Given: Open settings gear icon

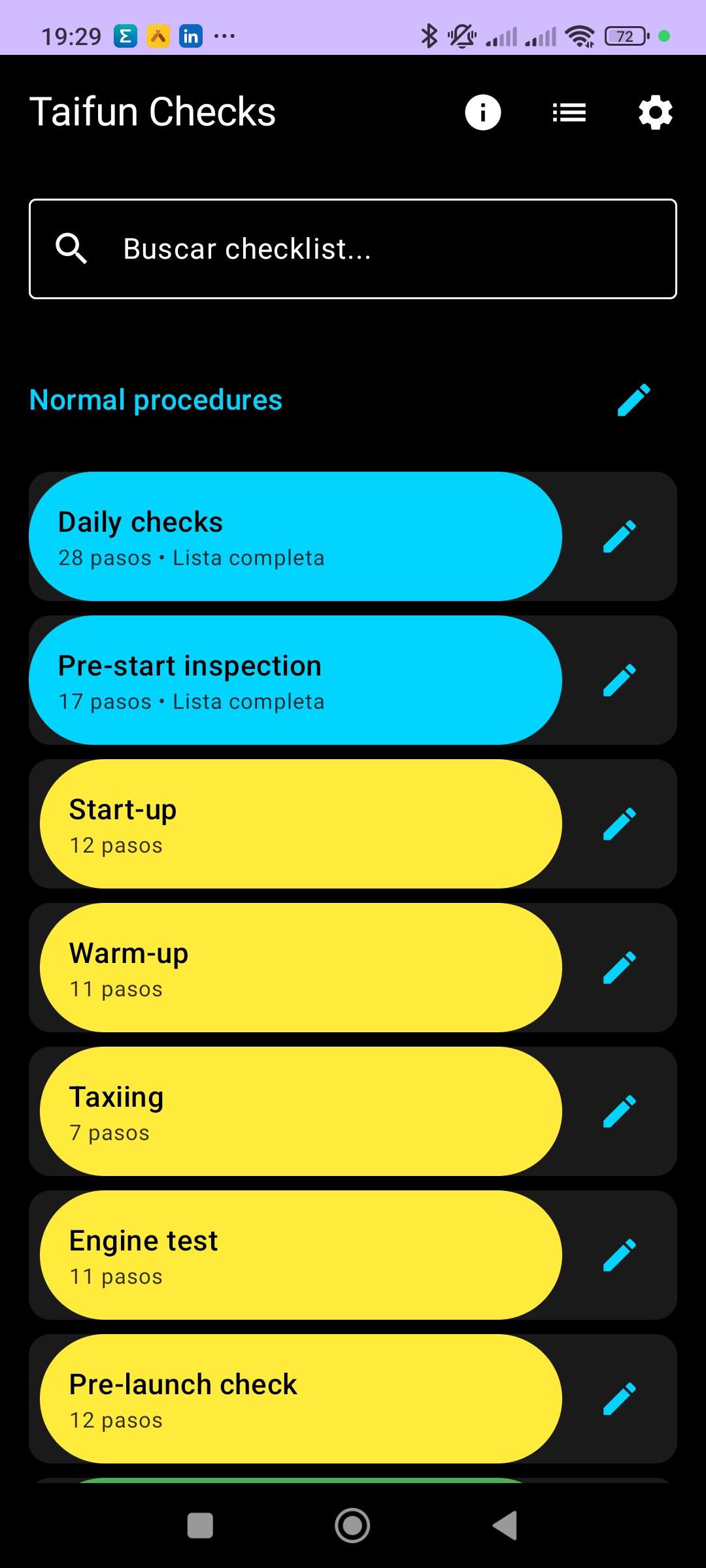Looking at the screenshot, I should click(655, 112).
